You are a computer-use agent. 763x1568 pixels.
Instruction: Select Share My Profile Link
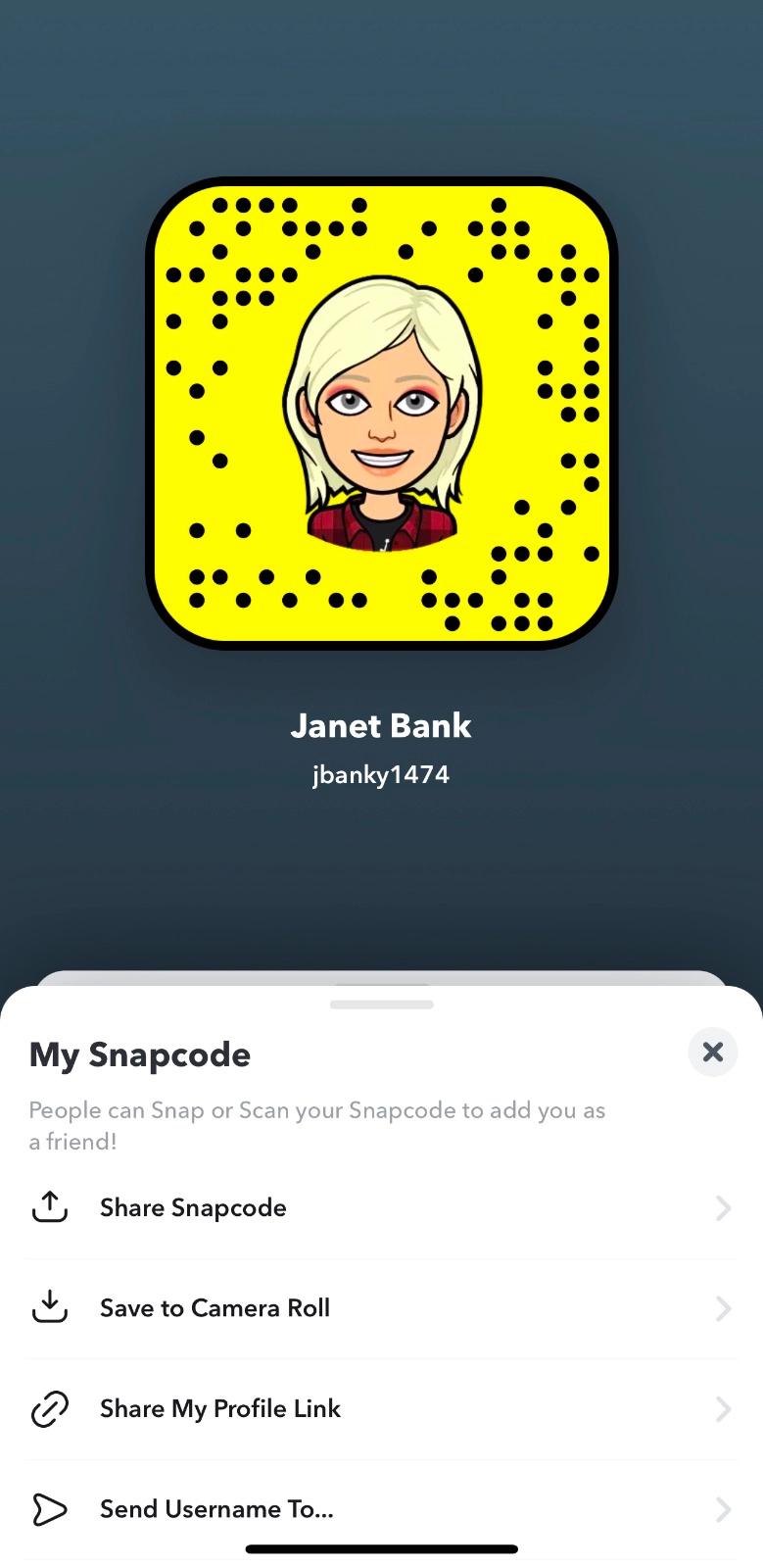click(x=381, y=1408)
